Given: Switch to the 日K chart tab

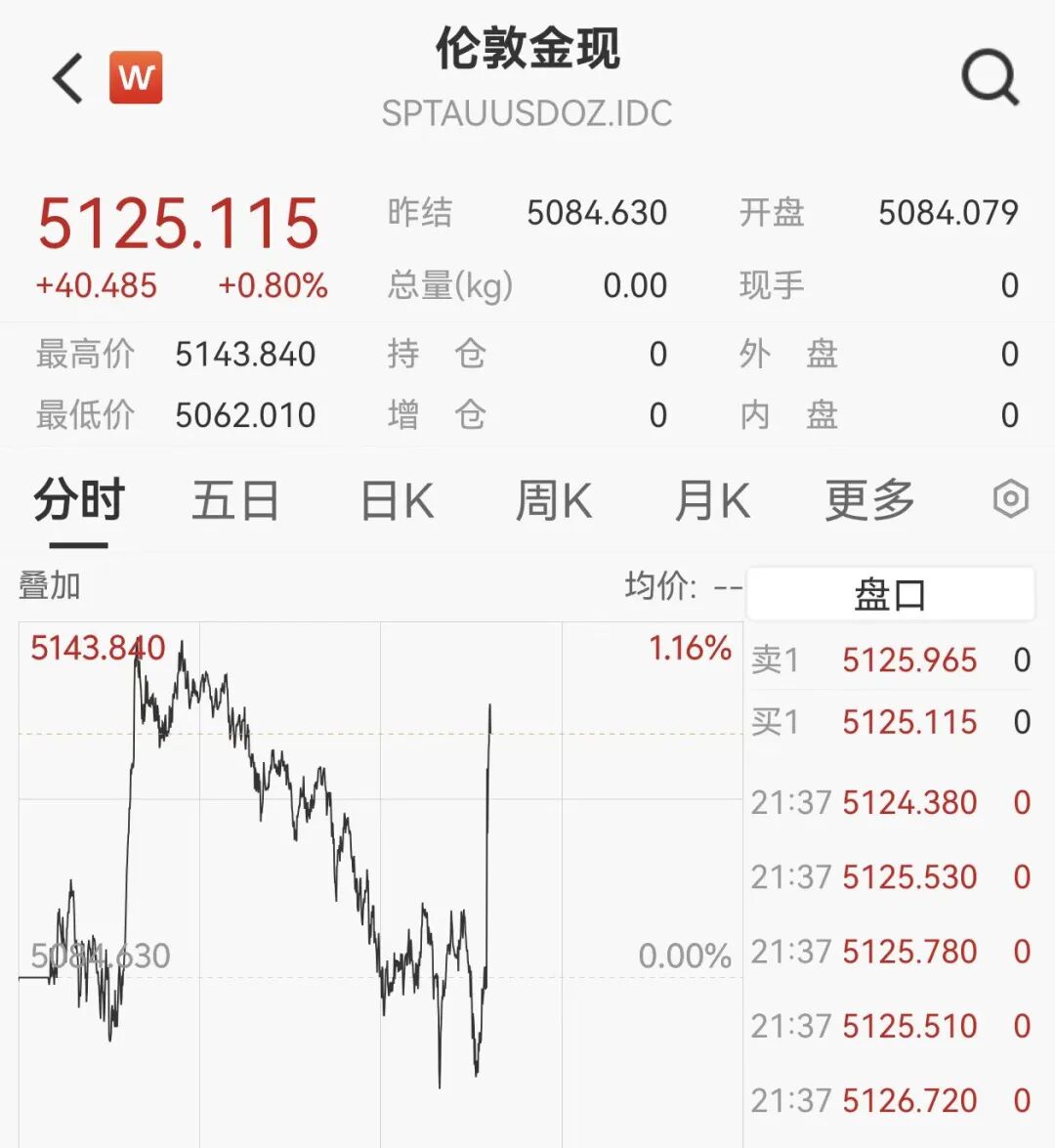Looking at the screenshot, I should tap(397, 501).
